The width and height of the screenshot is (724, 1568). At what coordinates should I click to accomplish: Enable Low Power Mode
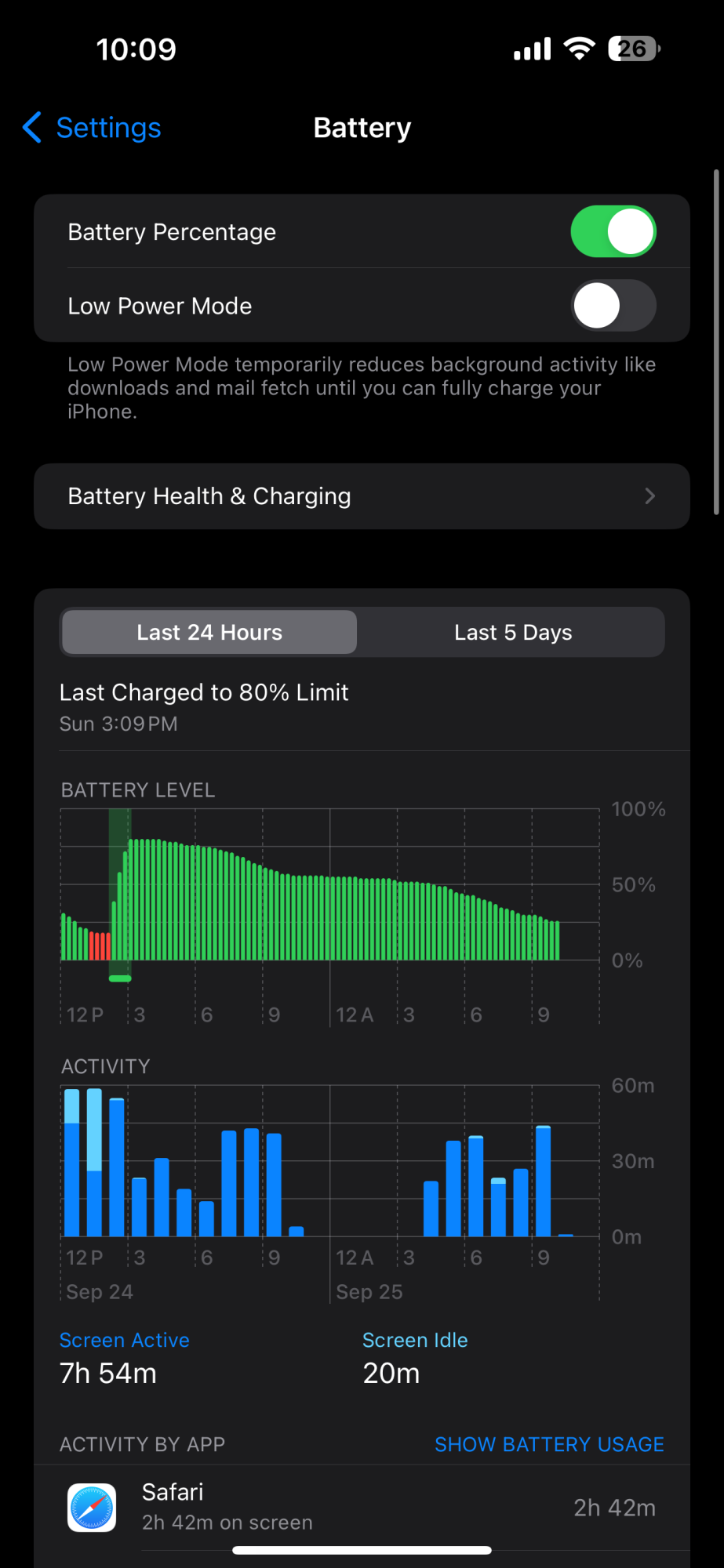613,306
